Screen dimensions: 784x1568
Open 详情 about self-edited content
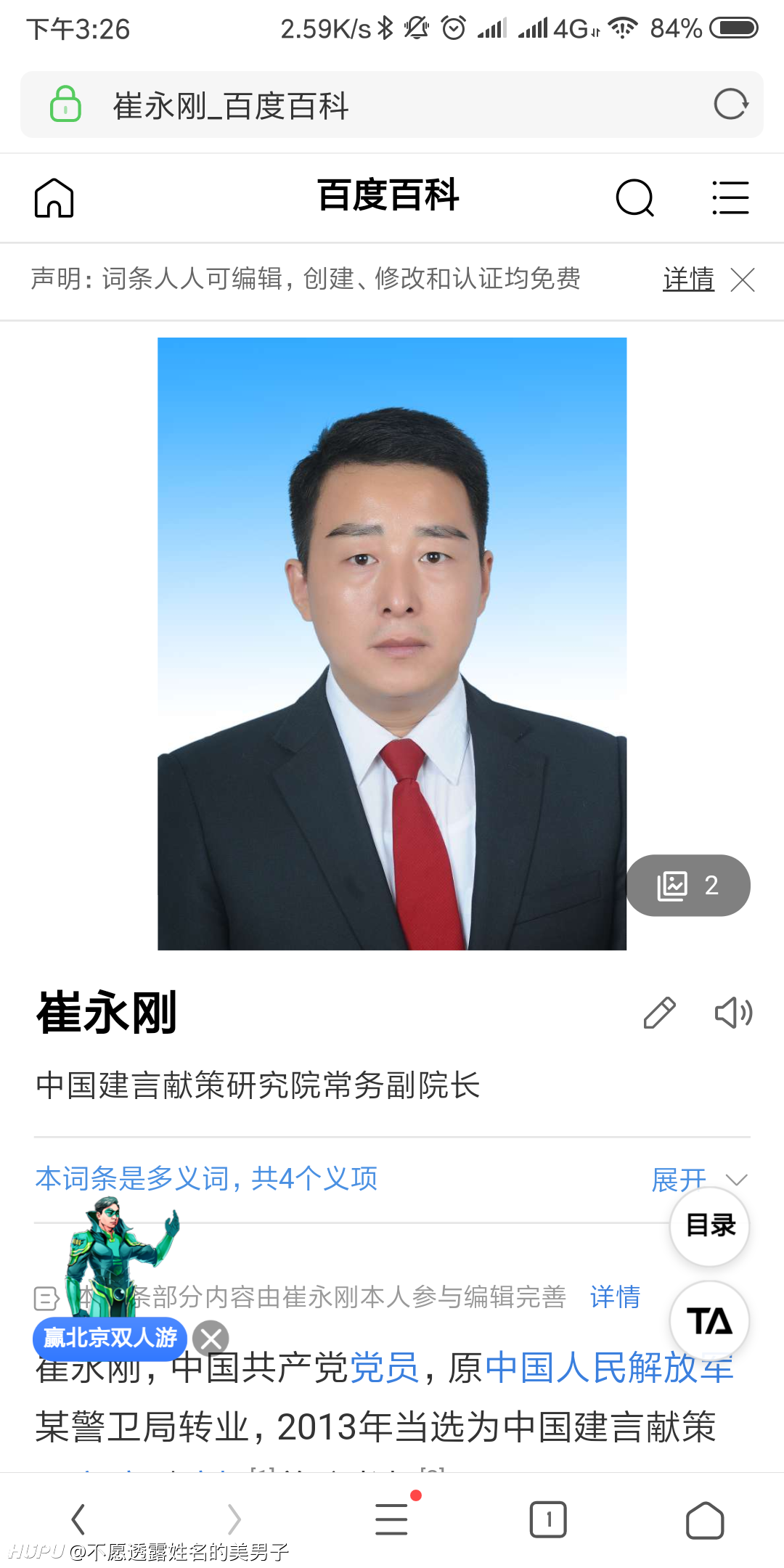click(x=615, y=1297)
